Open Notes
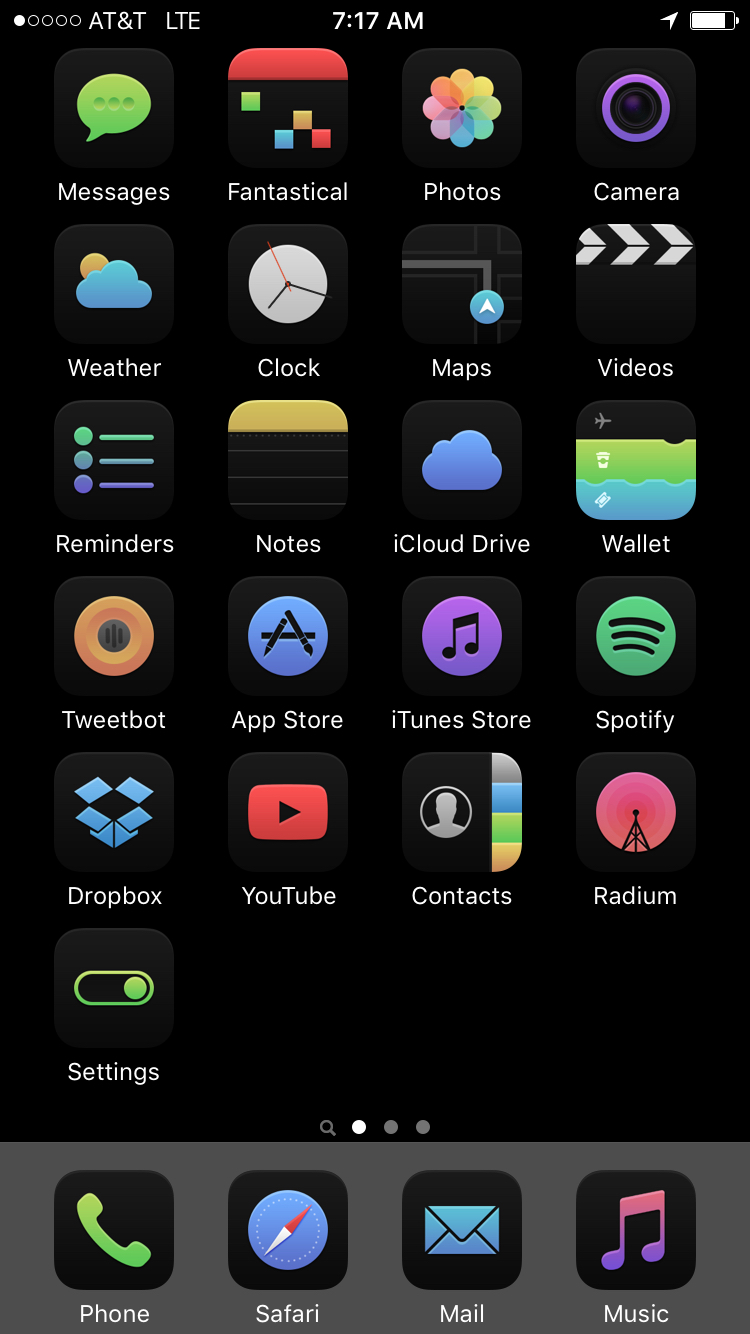This screenshot has width=750, height=1334. click(288, 460)
